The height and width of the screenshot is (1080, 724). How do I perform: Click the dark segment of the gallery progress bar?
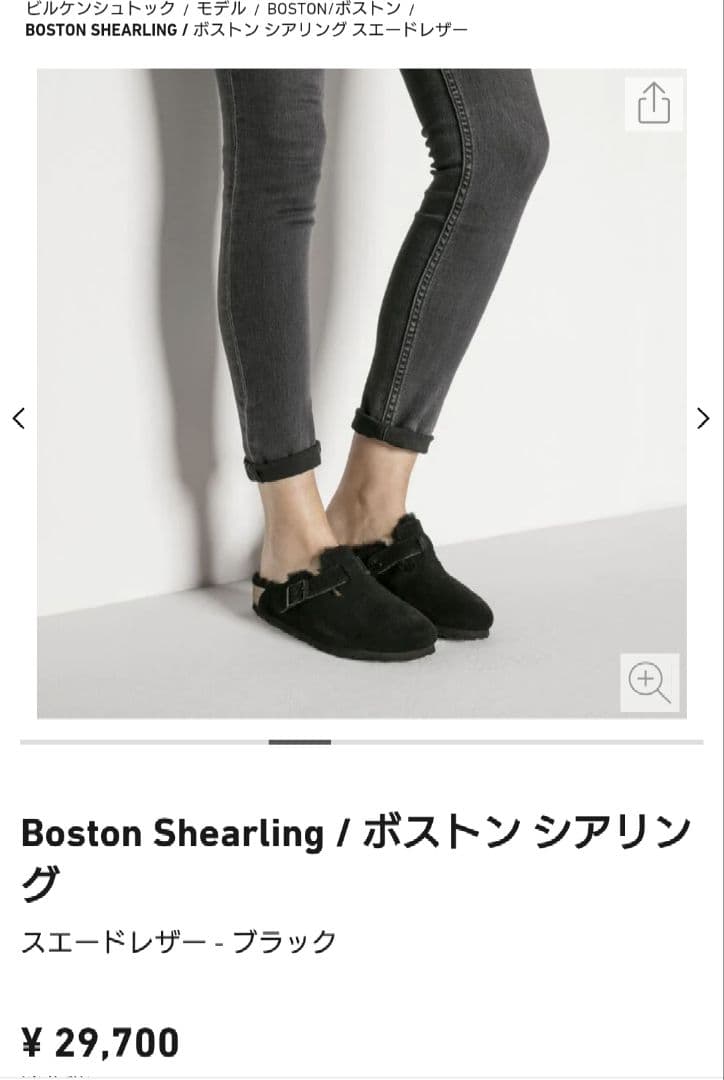[301, 743]
